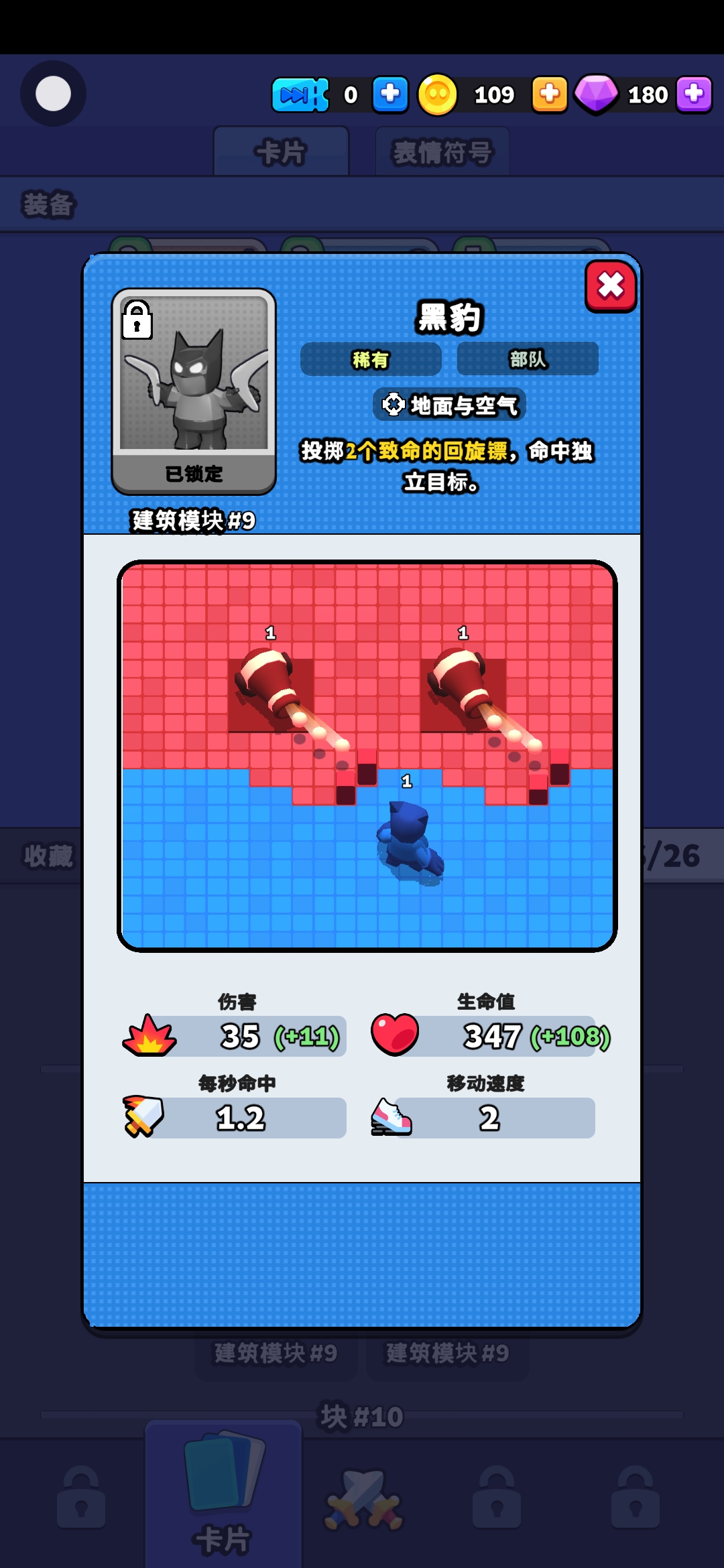The height and width of the screenshot is (1568, 724).
Task: Switch to the 表情符号 tab
Action: pos(442,153)
